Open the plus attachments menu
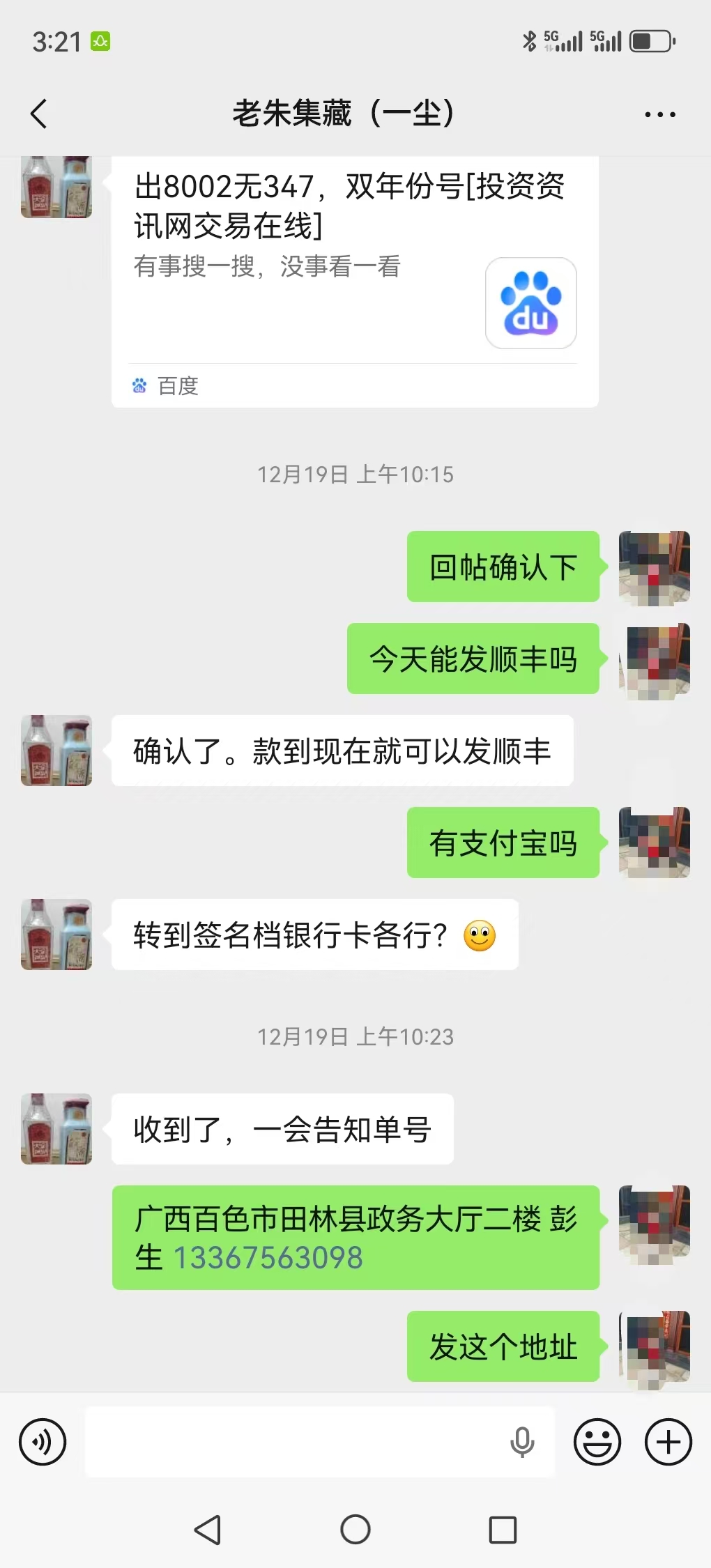711x1568 pixels. point(668,1442)
